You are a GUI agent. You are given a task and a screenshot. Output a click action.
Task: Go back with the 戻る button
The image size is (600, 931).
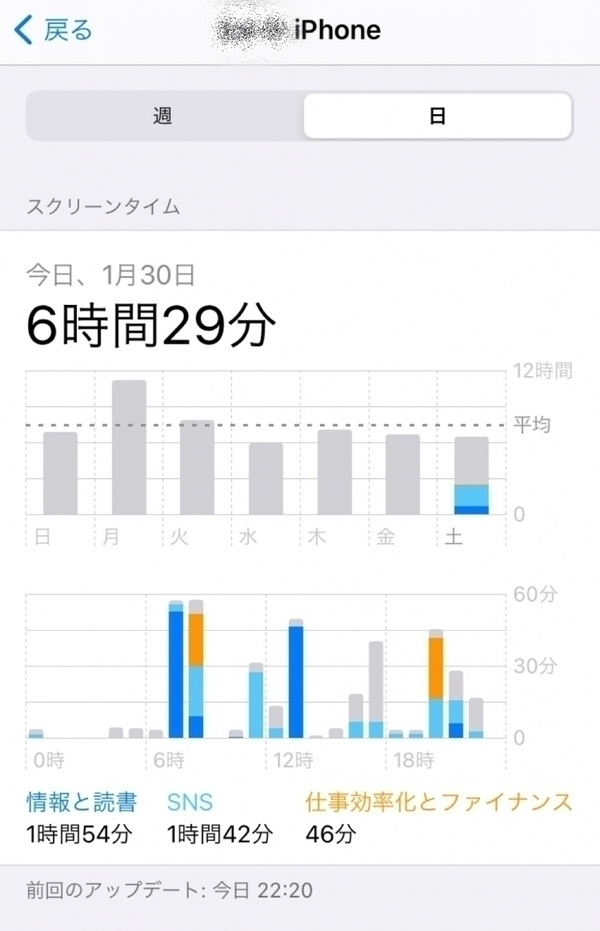(54, 31)
